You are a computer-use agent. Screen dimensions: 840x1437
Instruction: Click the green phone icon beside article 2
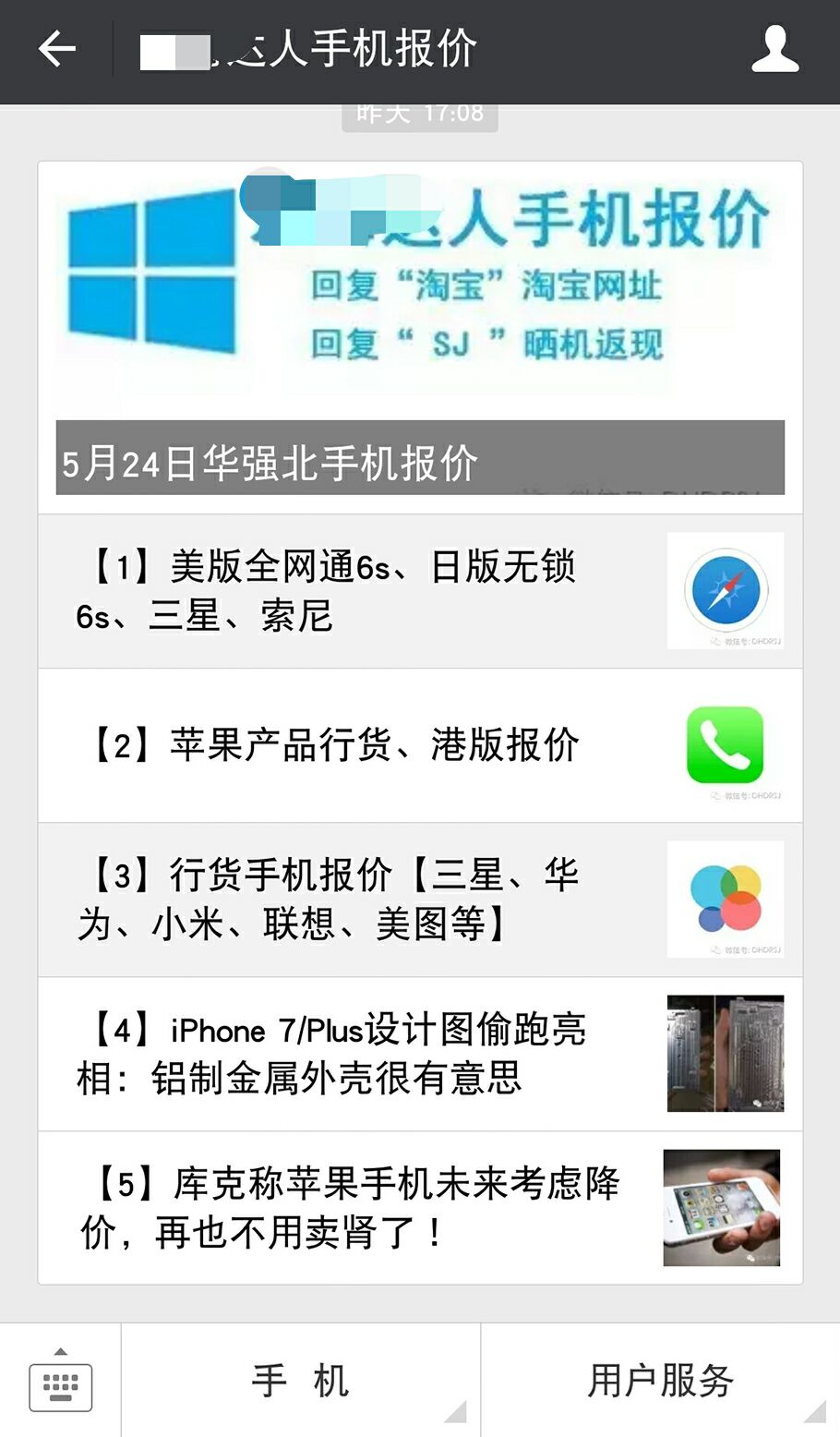click(x=726, y=745)
